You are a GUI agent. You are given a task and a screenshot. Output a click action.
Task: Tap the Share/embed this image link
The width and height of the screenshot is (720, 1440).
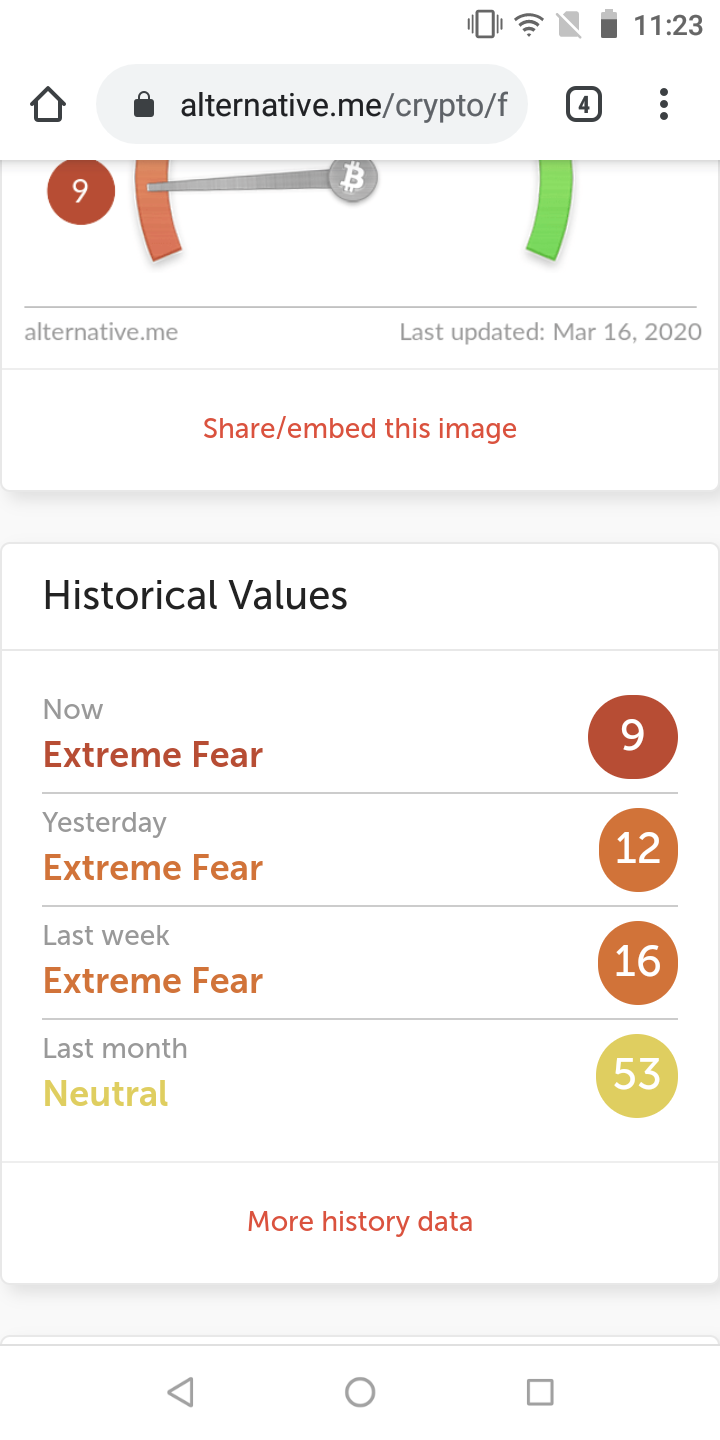click(x=360, y=429)
